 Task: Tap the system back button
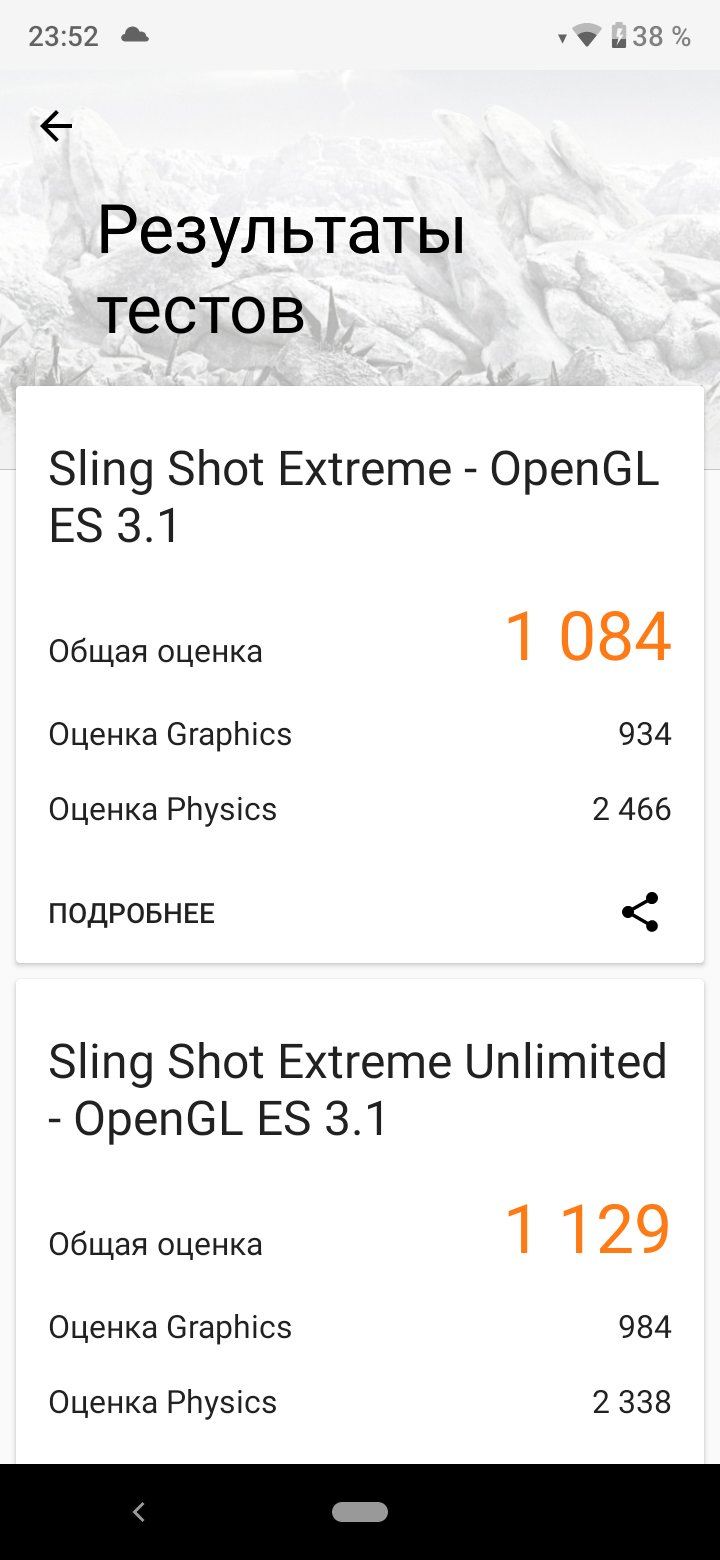pyautogui.click(x=139, y=1512)
